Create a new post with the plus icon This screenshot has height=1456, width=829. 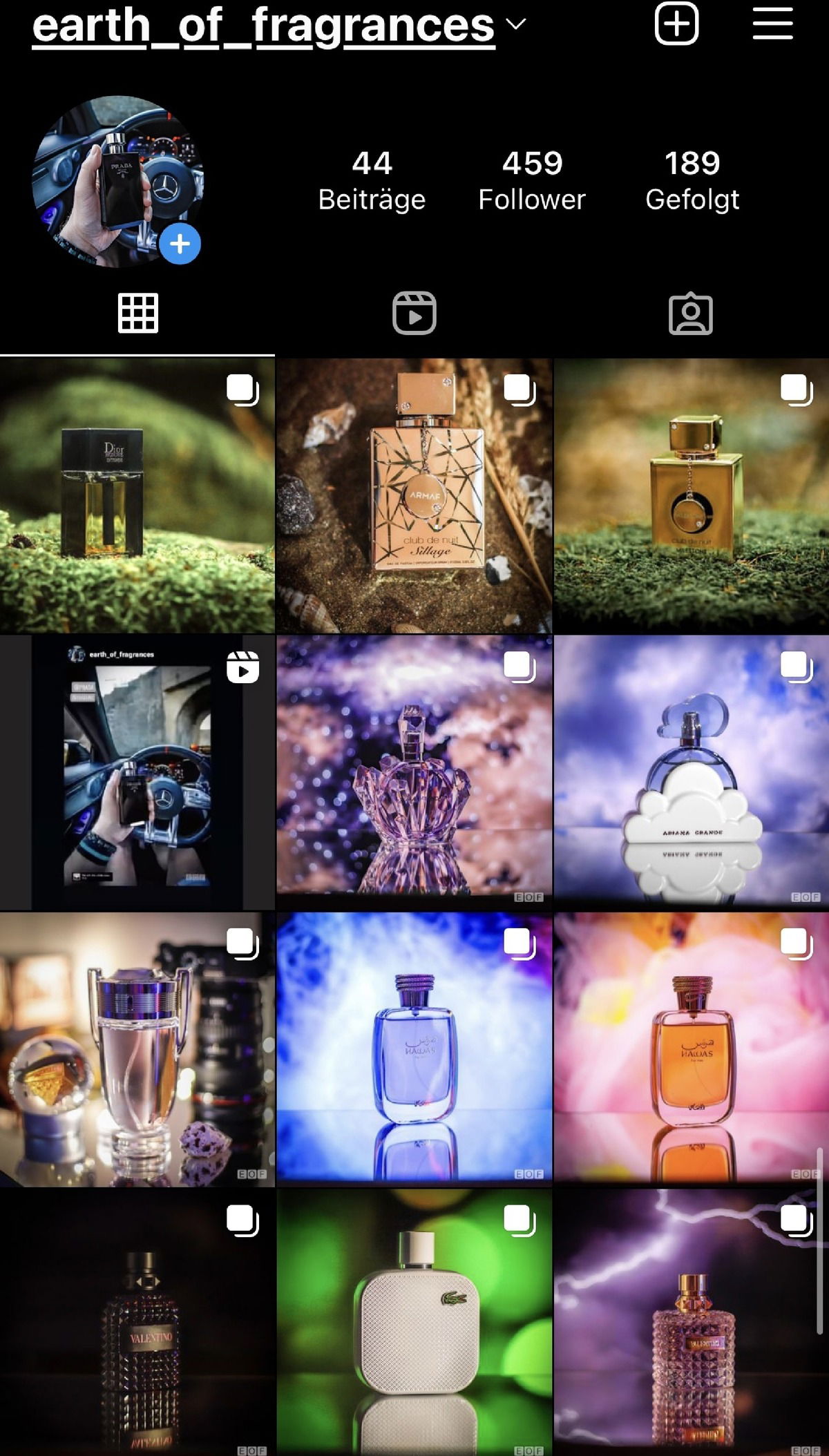coord(676,23)
